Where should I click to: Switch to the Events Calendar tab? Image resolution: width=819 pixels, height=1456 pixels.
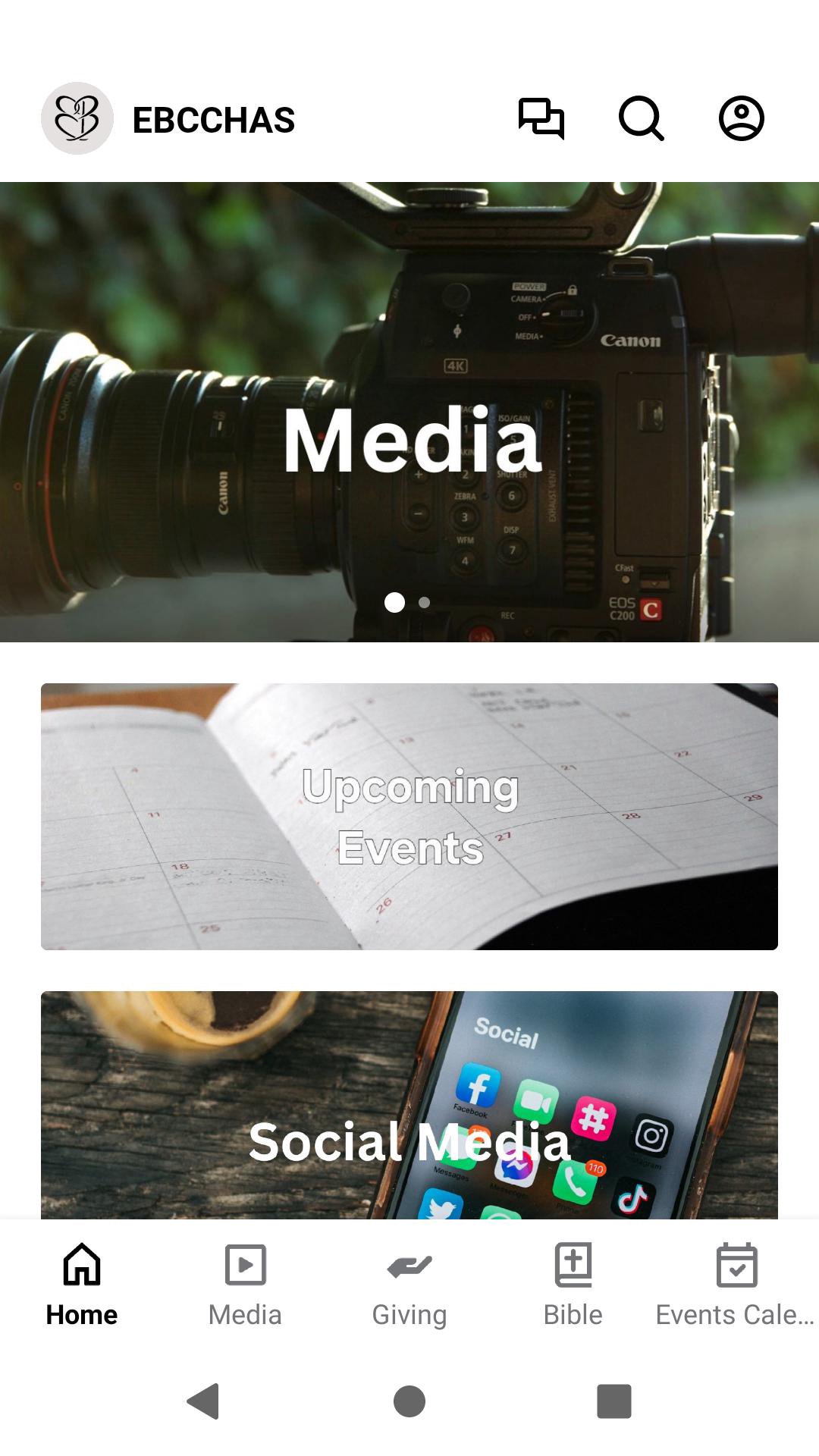tap(736, 1285)
